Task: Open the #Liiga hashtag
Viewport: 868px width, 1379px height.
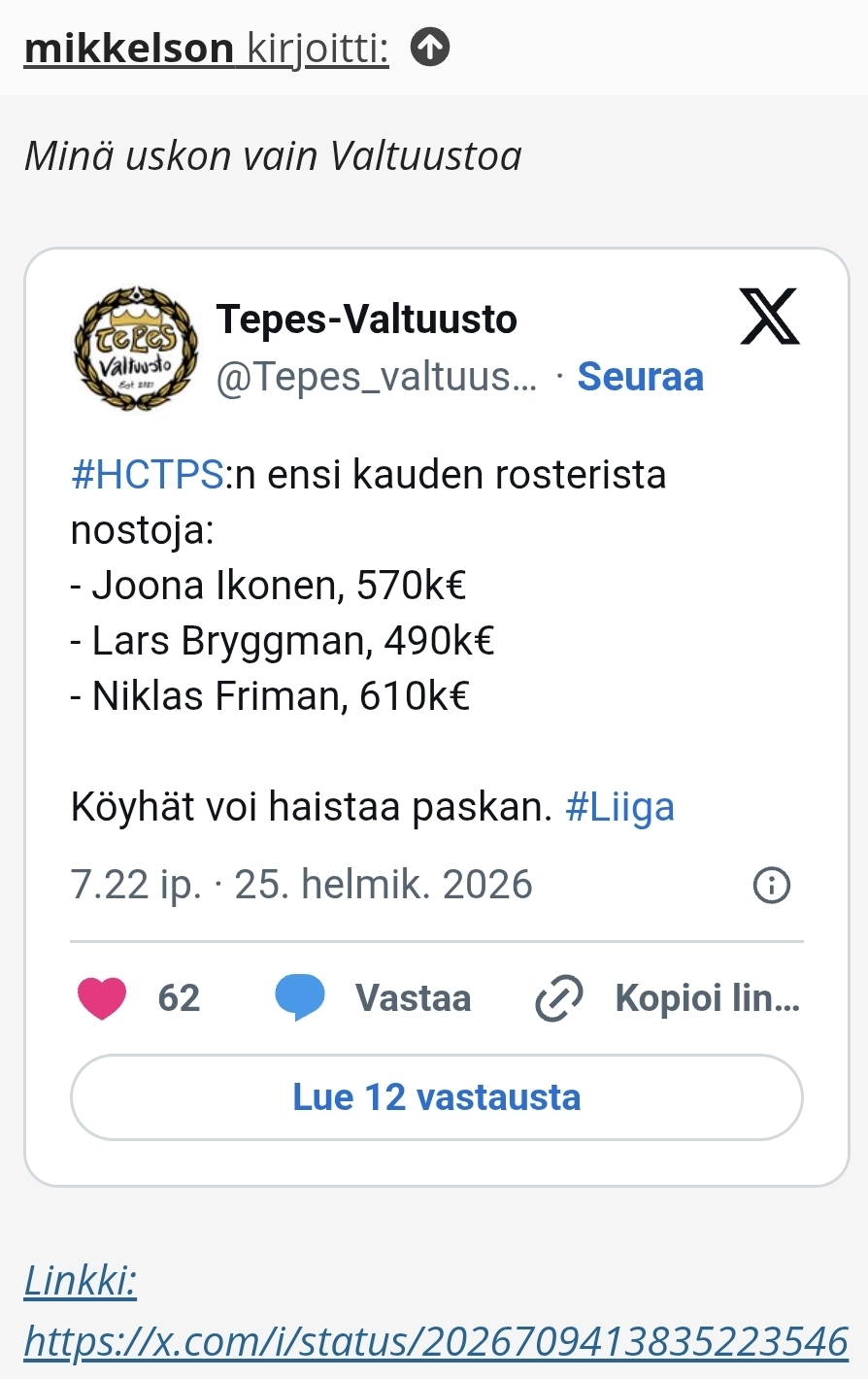Action: 619,807
